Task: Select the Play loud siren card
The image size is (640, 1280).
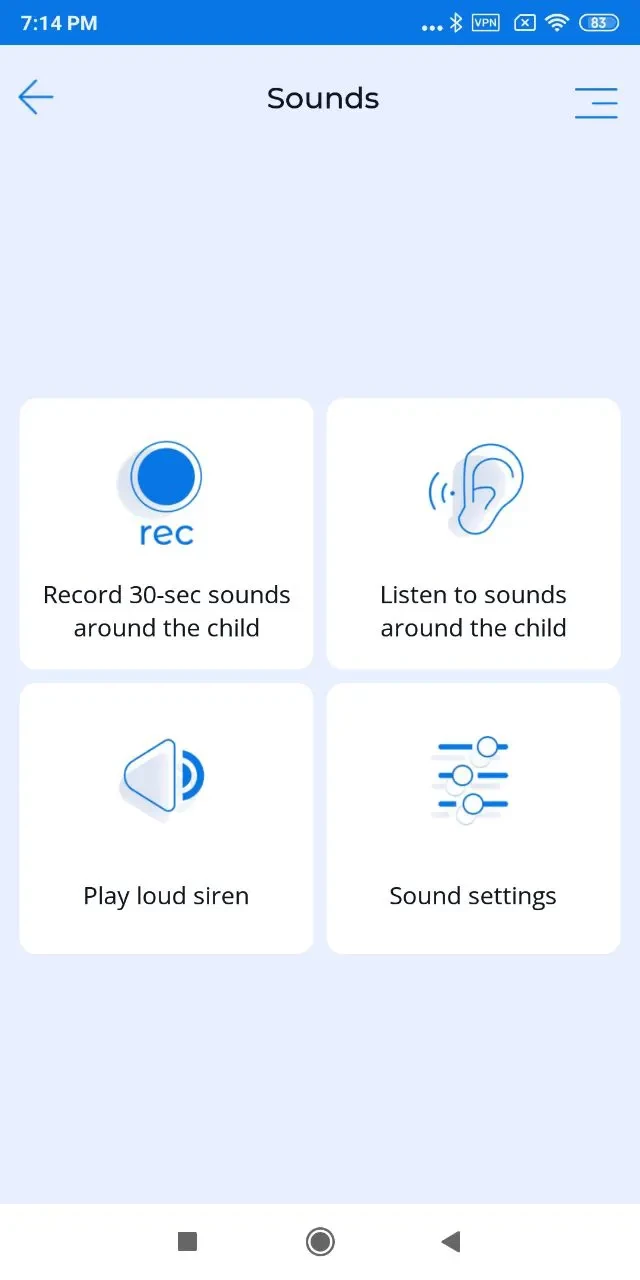Action: (x=166, y=818)
